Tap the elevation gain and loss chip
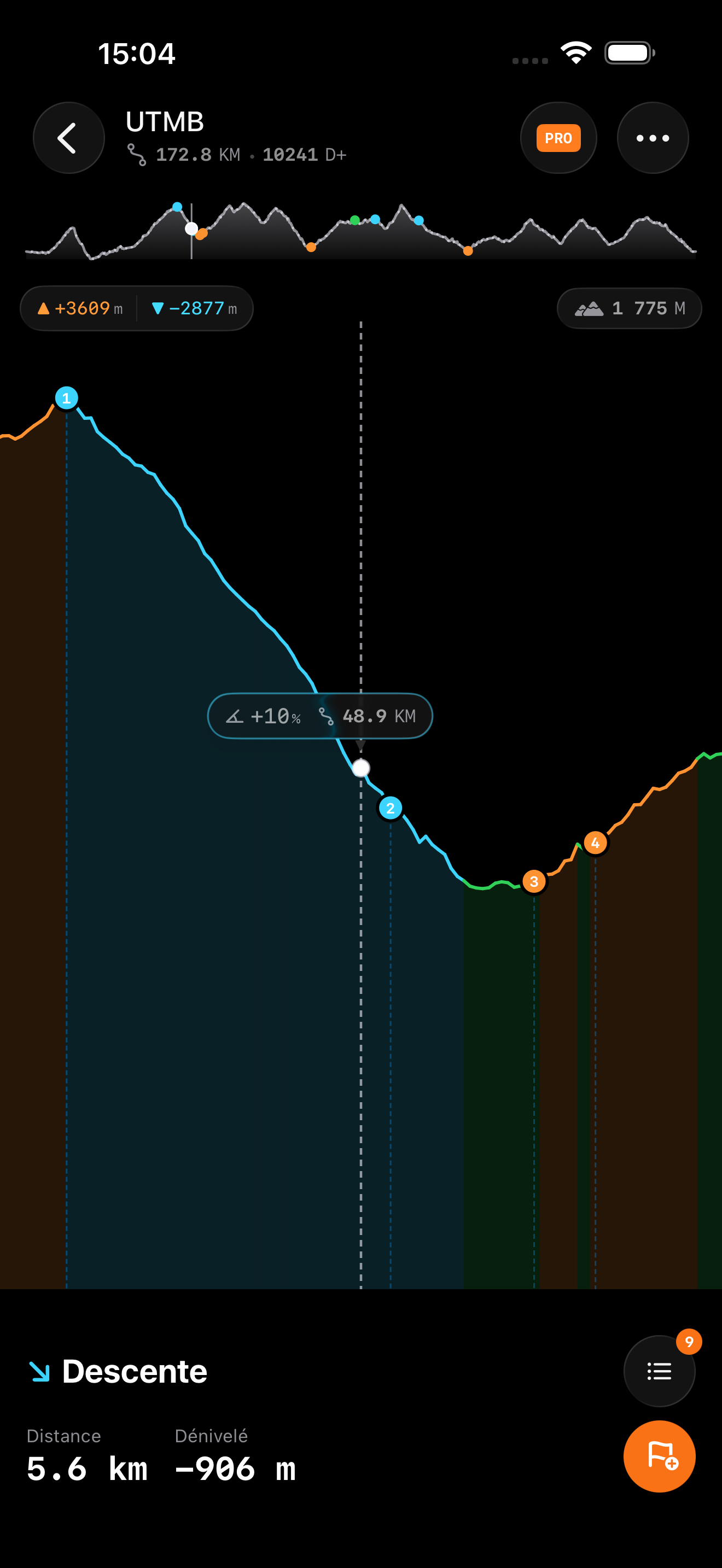722x1568 pixels. (x=136, y=308)
